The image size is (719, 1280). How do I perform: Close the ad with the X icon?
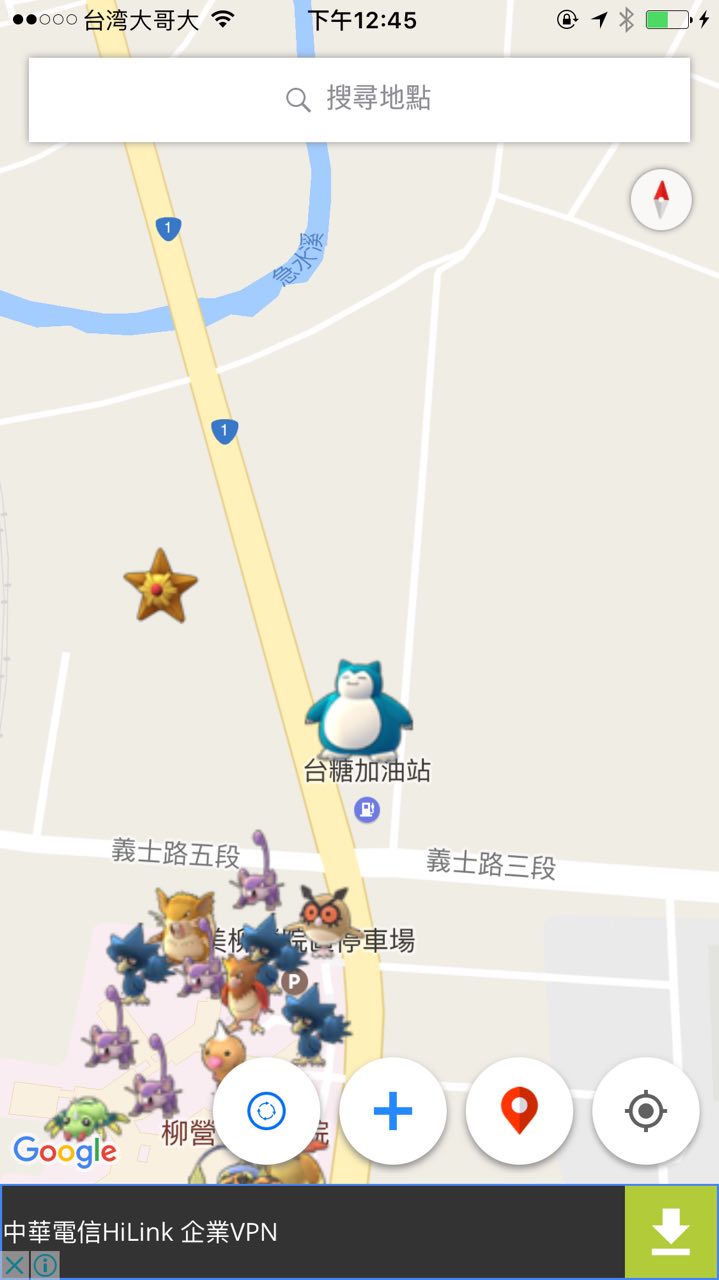15,1265
